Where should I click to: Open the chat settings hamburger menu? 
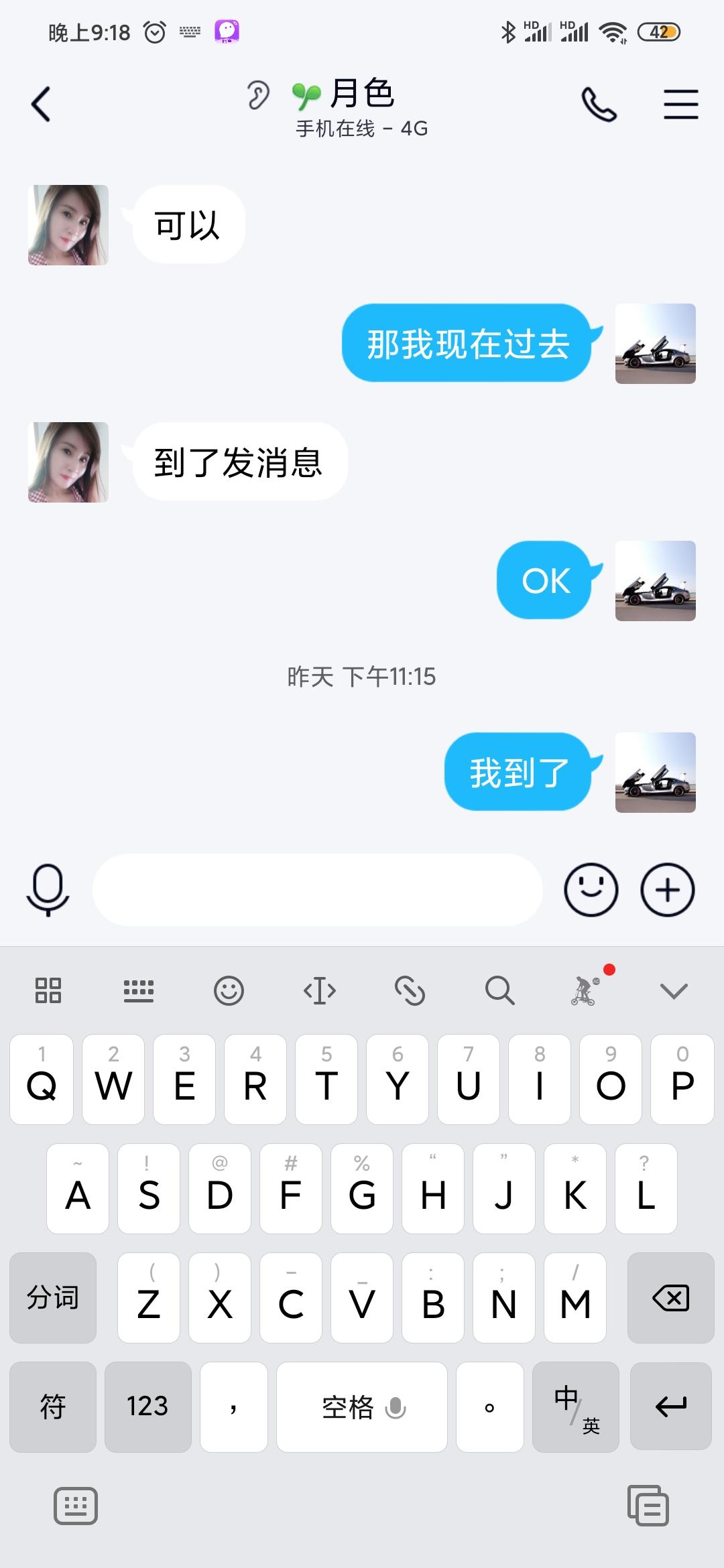tap(680, 104)
